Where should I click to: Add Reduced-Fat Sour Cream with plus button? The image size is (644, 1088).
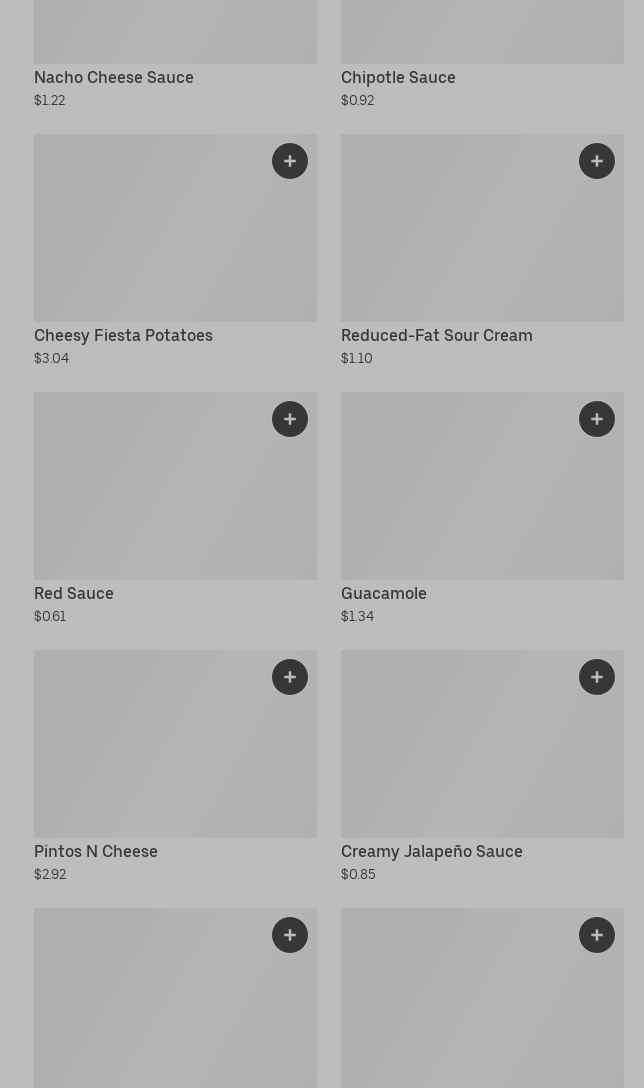point(597,161)
